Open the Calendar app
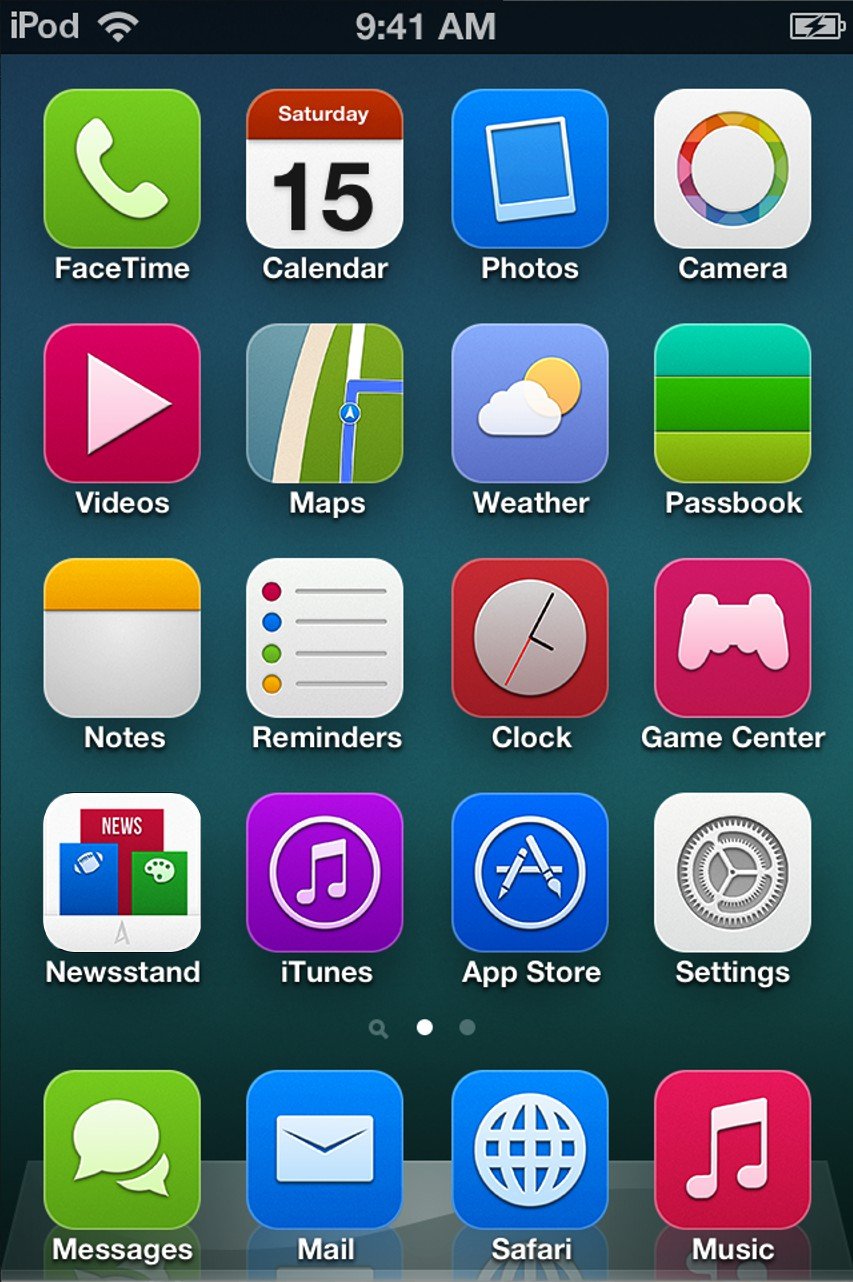 (x=324, y=168)
